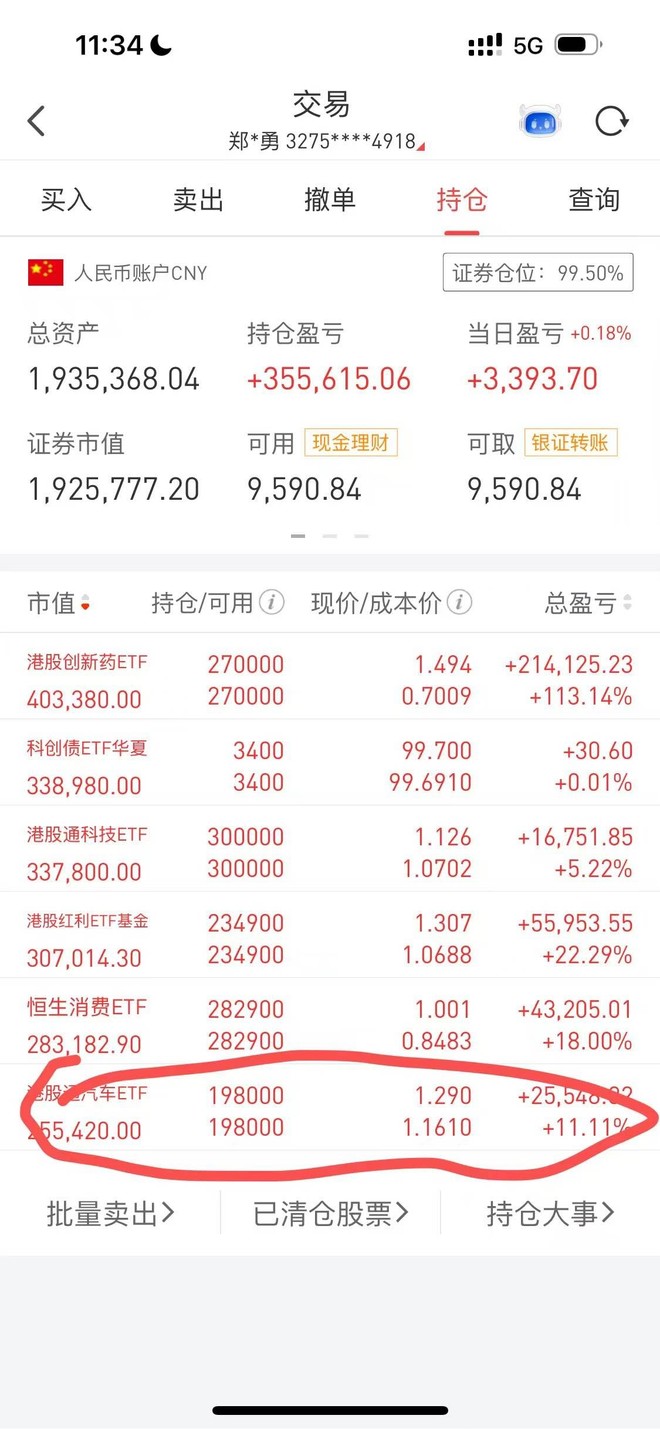The image size is (660, 1429).
Task: Tap the 银证转账 button
Action: [x=571, y=442]
